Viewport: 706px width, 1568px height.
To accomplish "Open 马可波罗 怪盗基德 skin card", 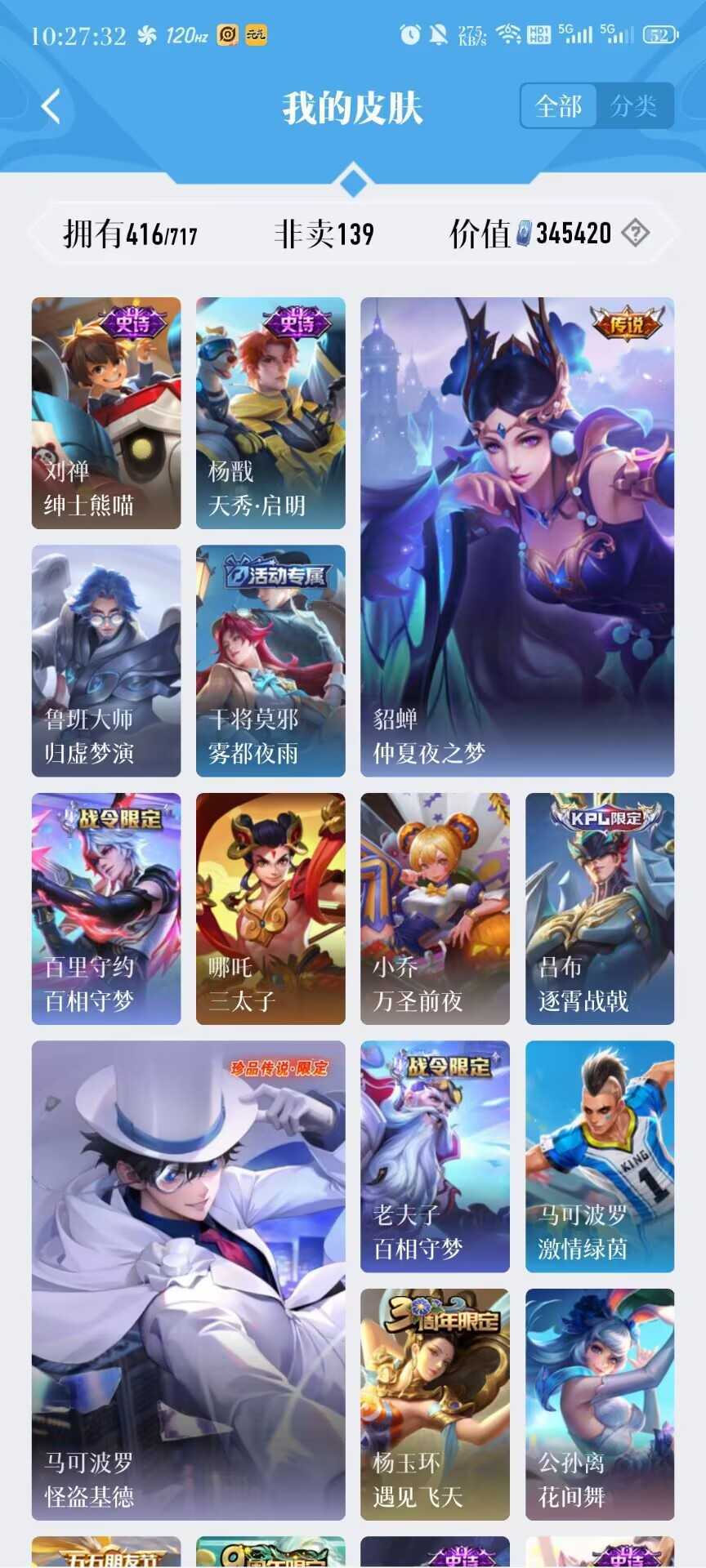I will 189,1281.
